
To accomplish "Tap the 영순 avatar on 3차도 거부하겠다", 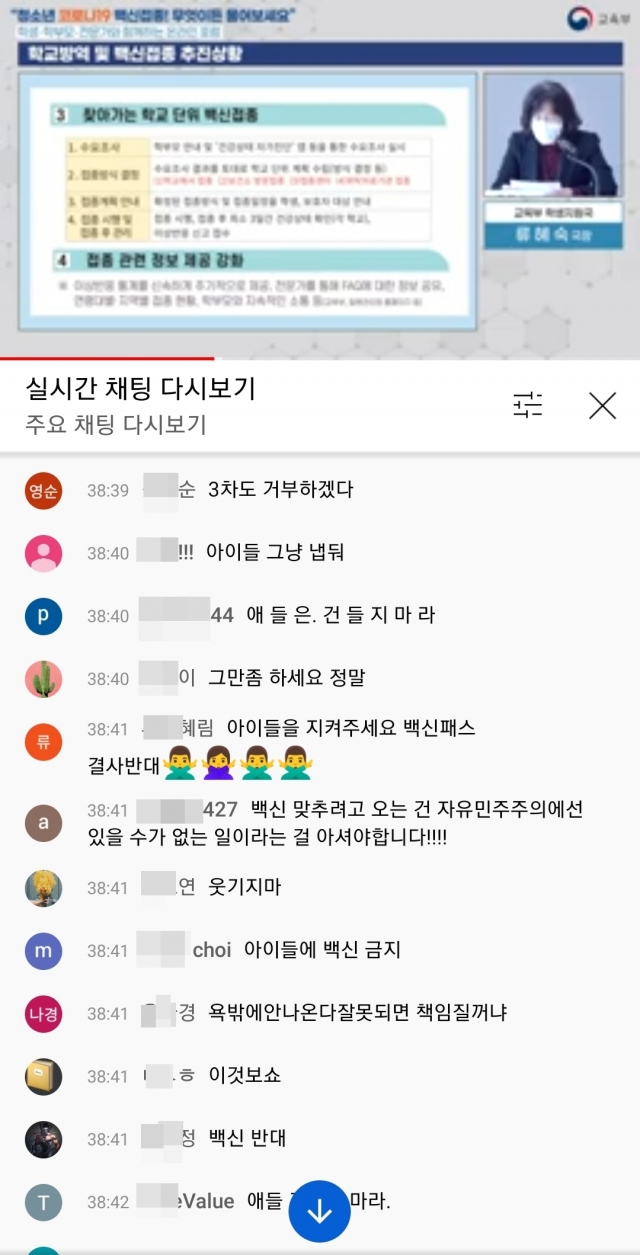I will pyautogui.click(x=43, y=491).
